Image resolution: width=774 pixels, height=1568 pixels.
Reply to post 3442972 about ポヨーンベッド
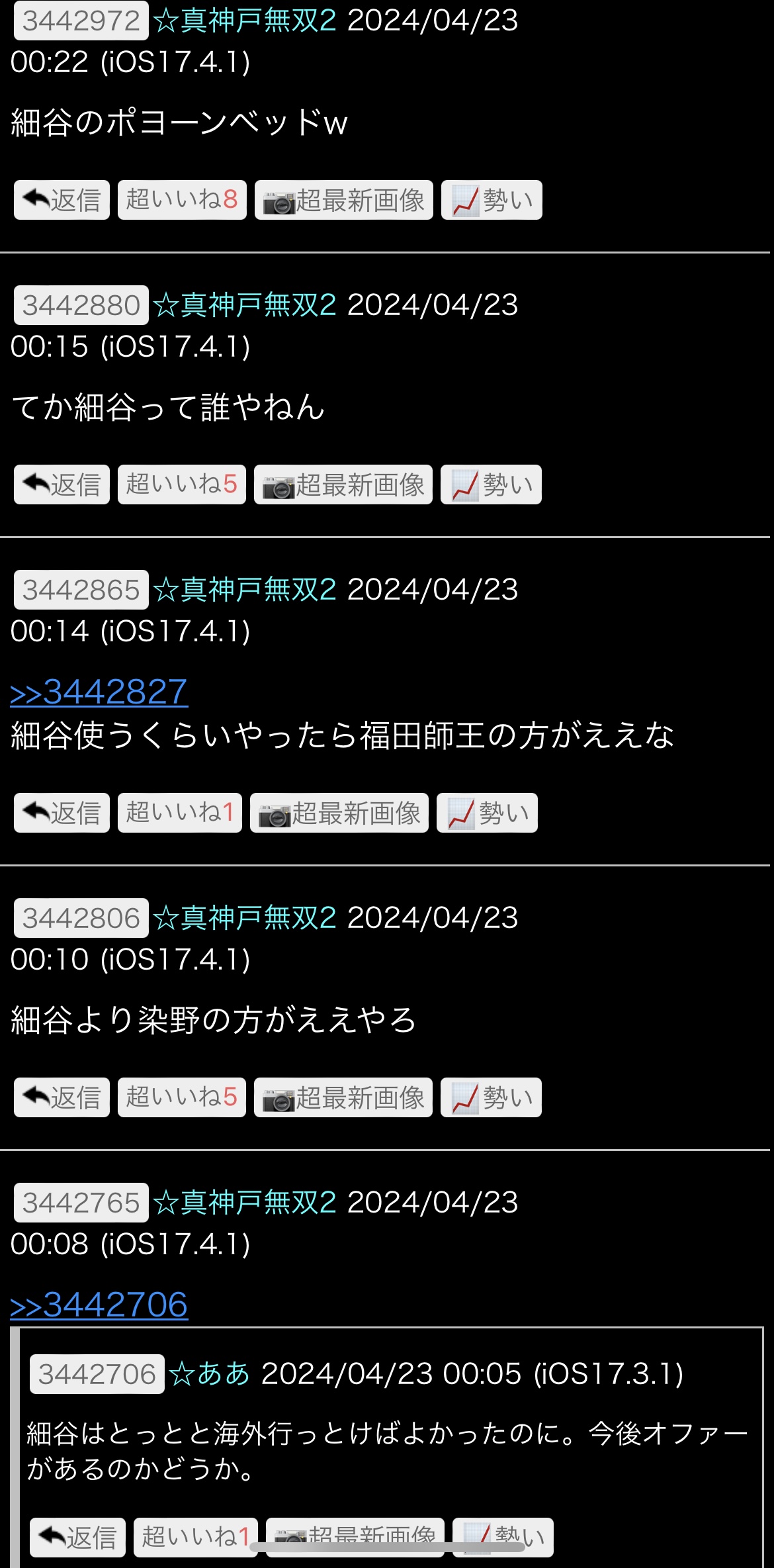(x=62, y=200)
